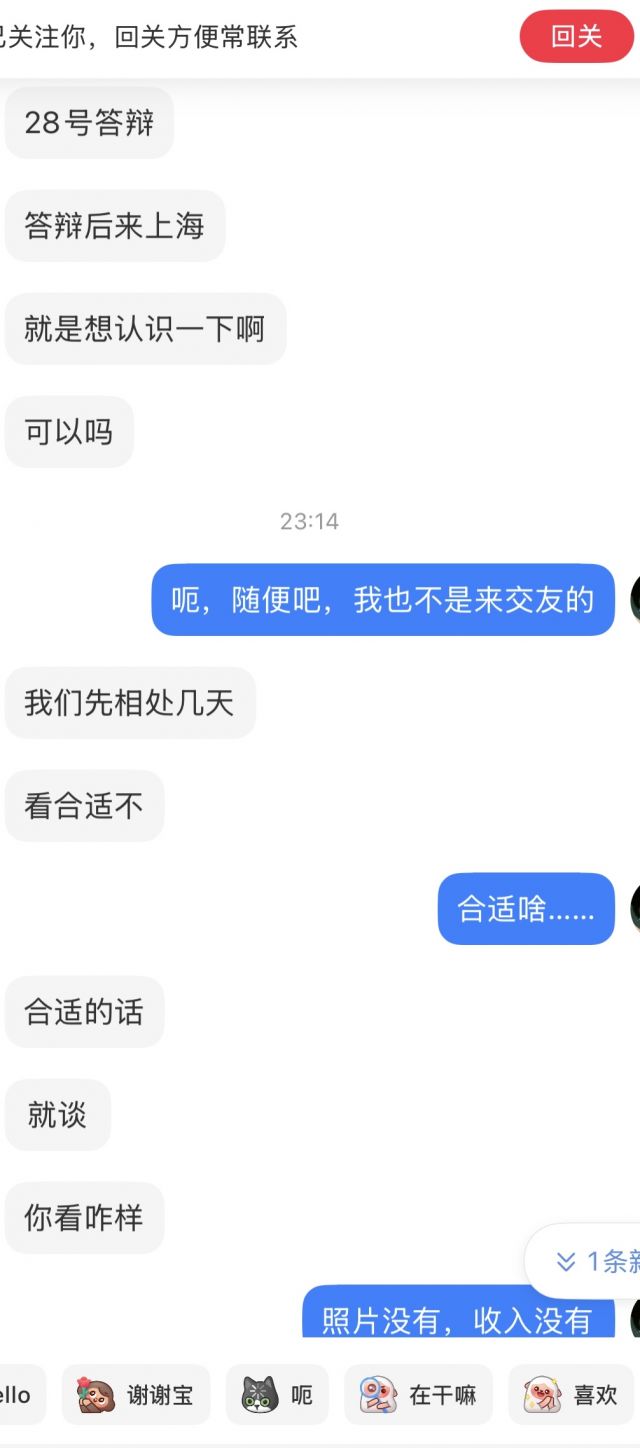Tap the red 回关 follow-back button
Image resolution: width=640 pixels, height=1448 pixels.
[x=576, y=37]
